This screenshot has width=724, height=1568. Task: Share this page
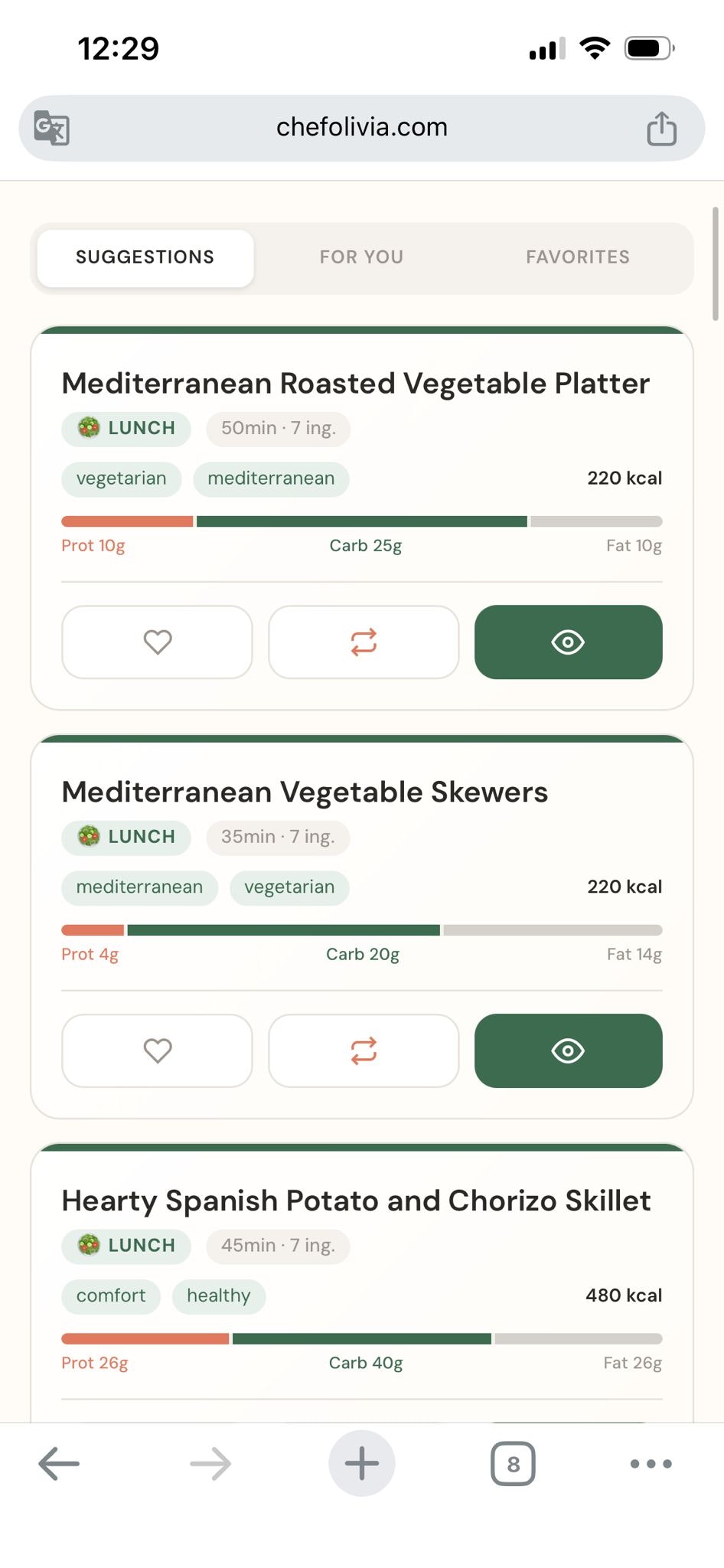661,128
